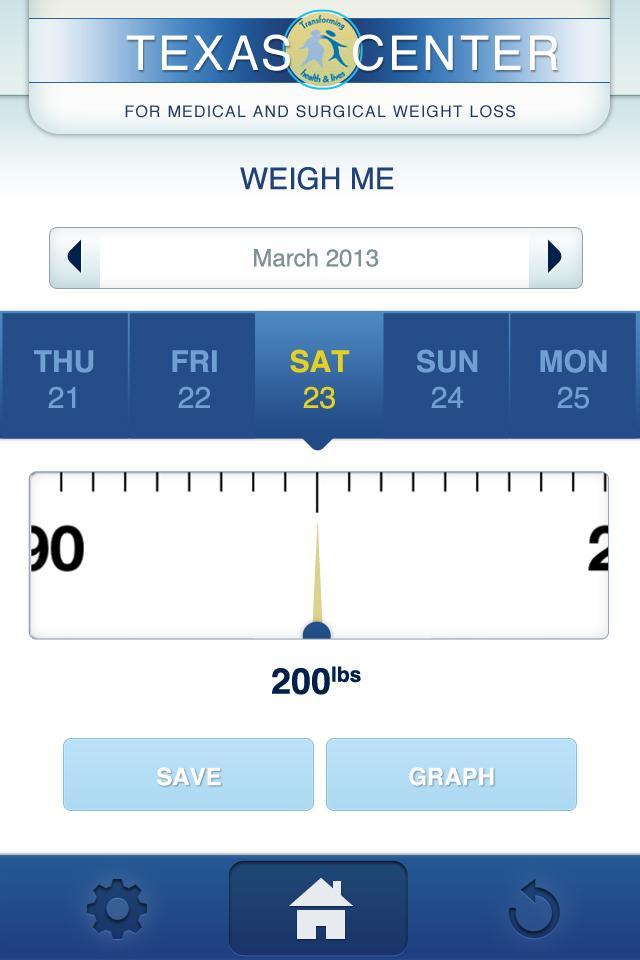Go to the home screen
Viewport: 640px width, 960px height.
[x=319, y=908]
